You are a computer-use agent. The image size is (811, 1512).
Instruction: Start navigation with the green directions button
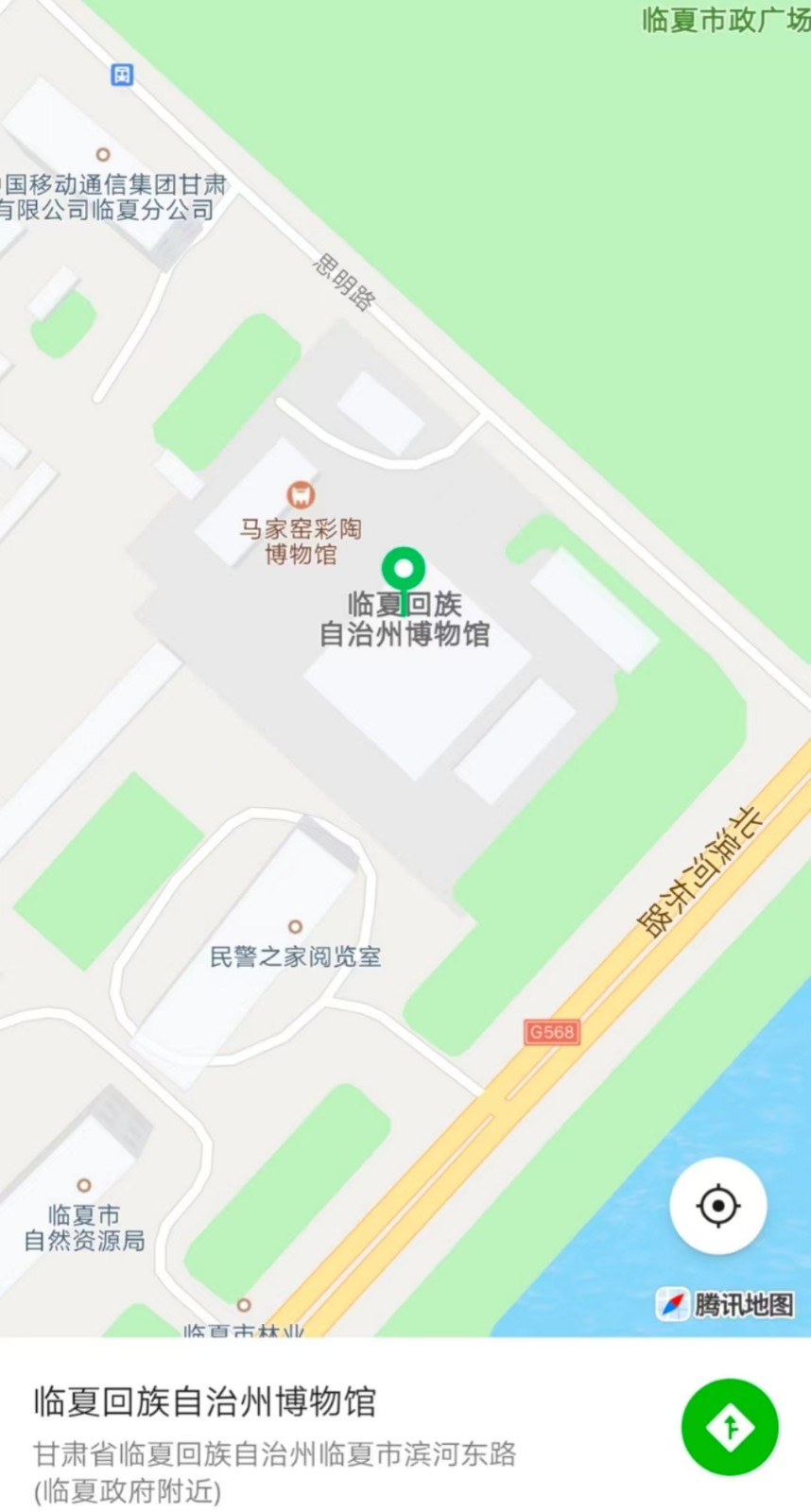click(730, 1426)
